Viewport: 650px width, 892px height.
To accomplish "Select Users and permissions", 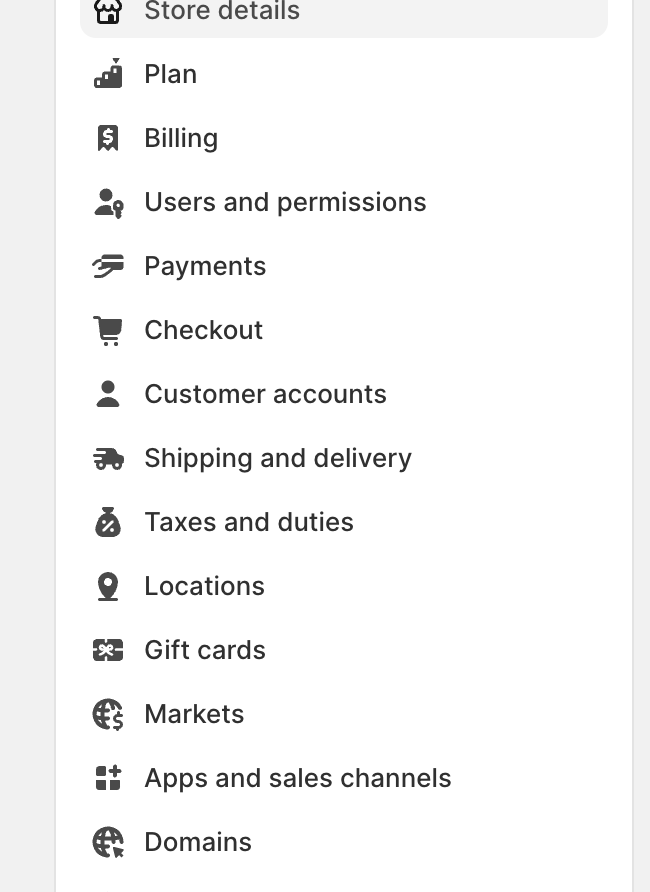I will click(x=285, y=202).
